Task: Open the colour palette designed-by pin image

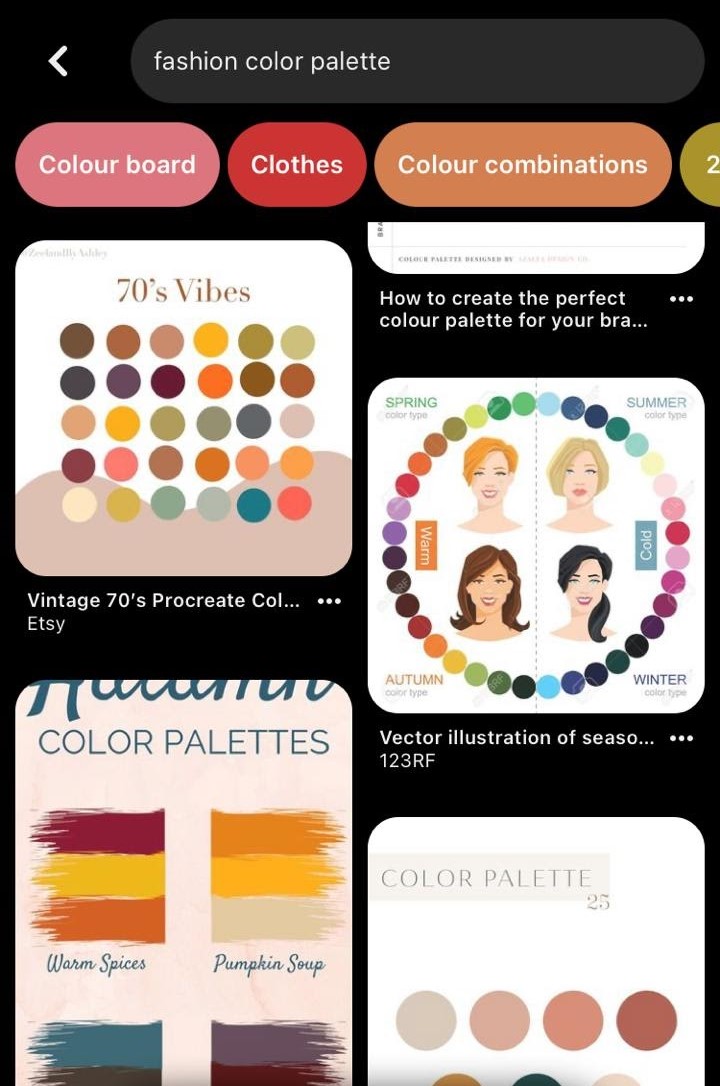Action: [x=536, y=248]
